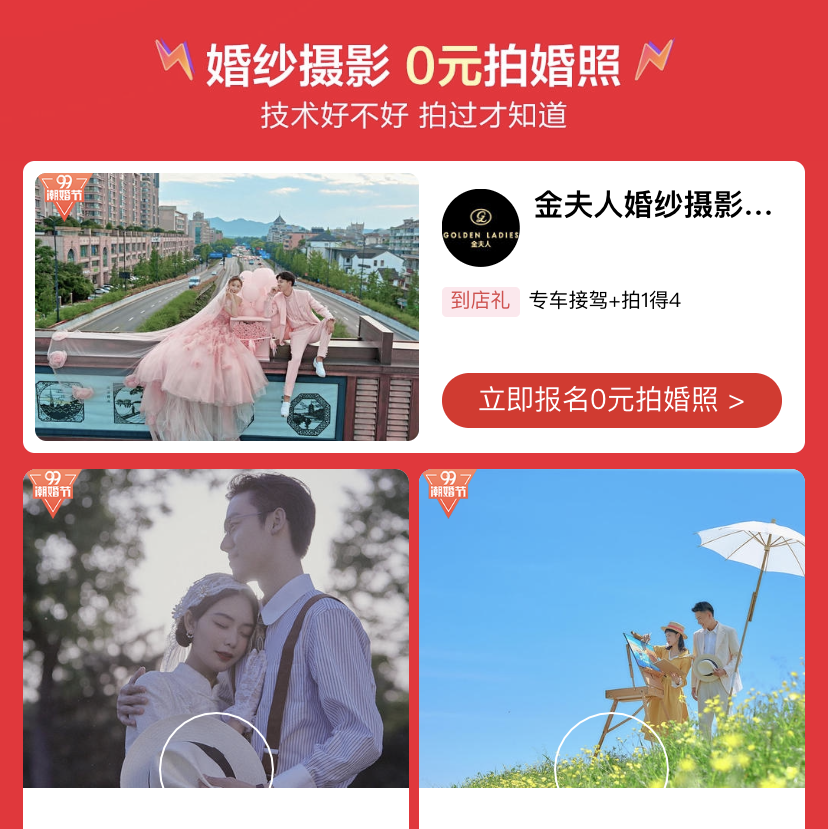Open the 金夫人婚纱摄影 bridge wedding photo
Viewport: 828px width, 829px height.
(x=227, y=307)
